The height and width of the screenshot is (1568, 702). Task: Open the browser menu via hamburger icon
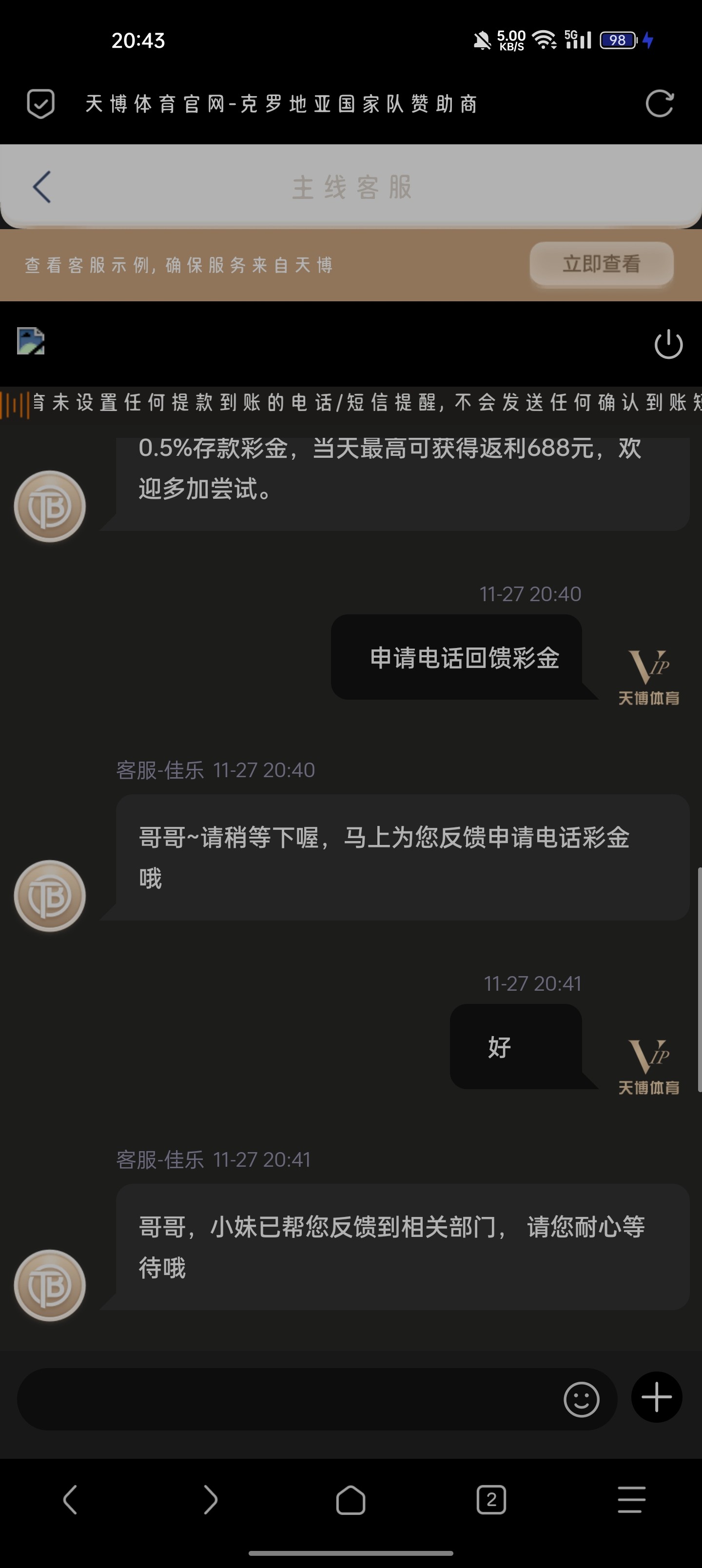[631, 1500]
